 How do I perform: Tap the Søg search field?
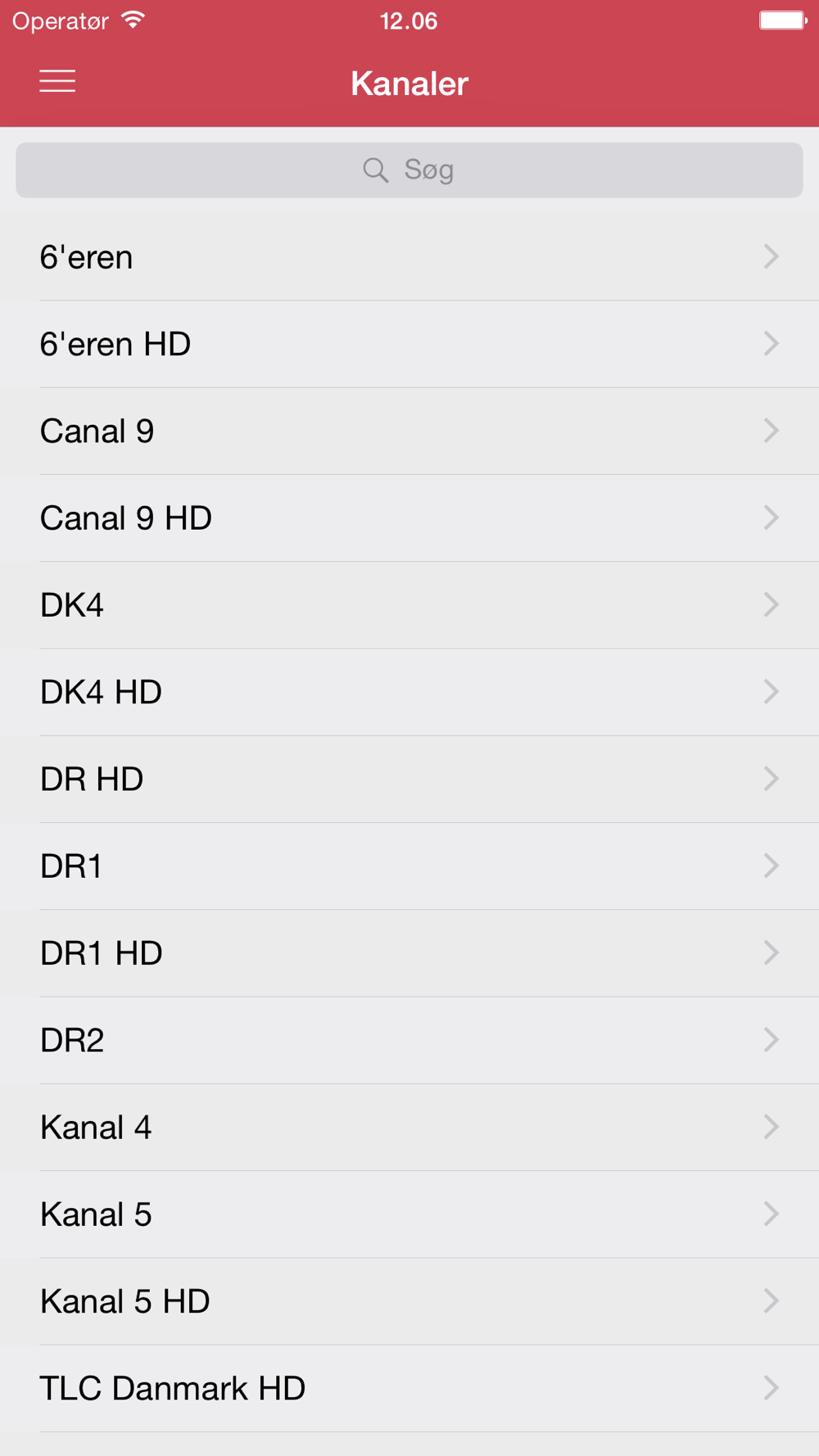point(409,170)
